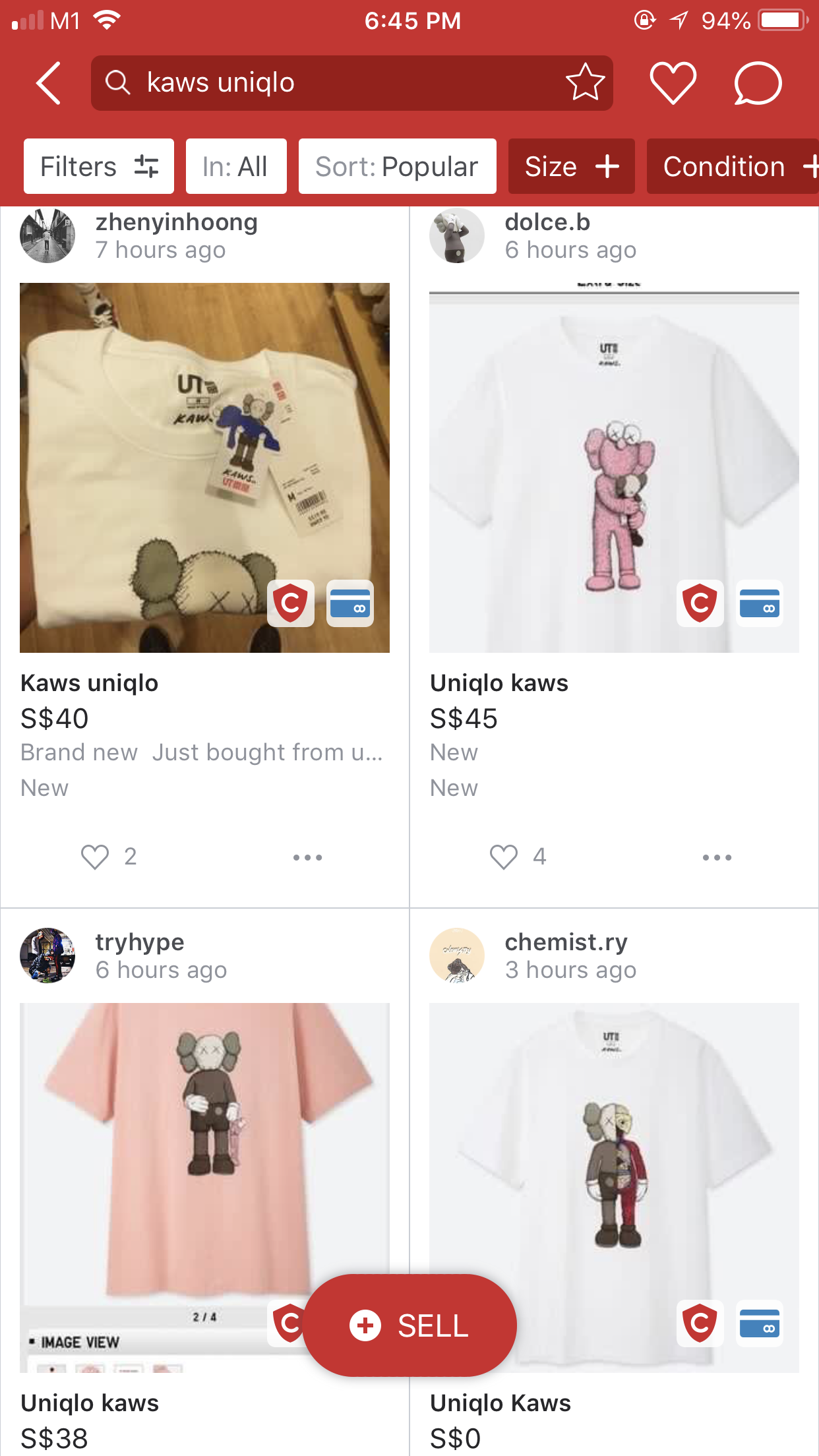Open more options on zhenyinhoong's listing

(x=308, y=857)
